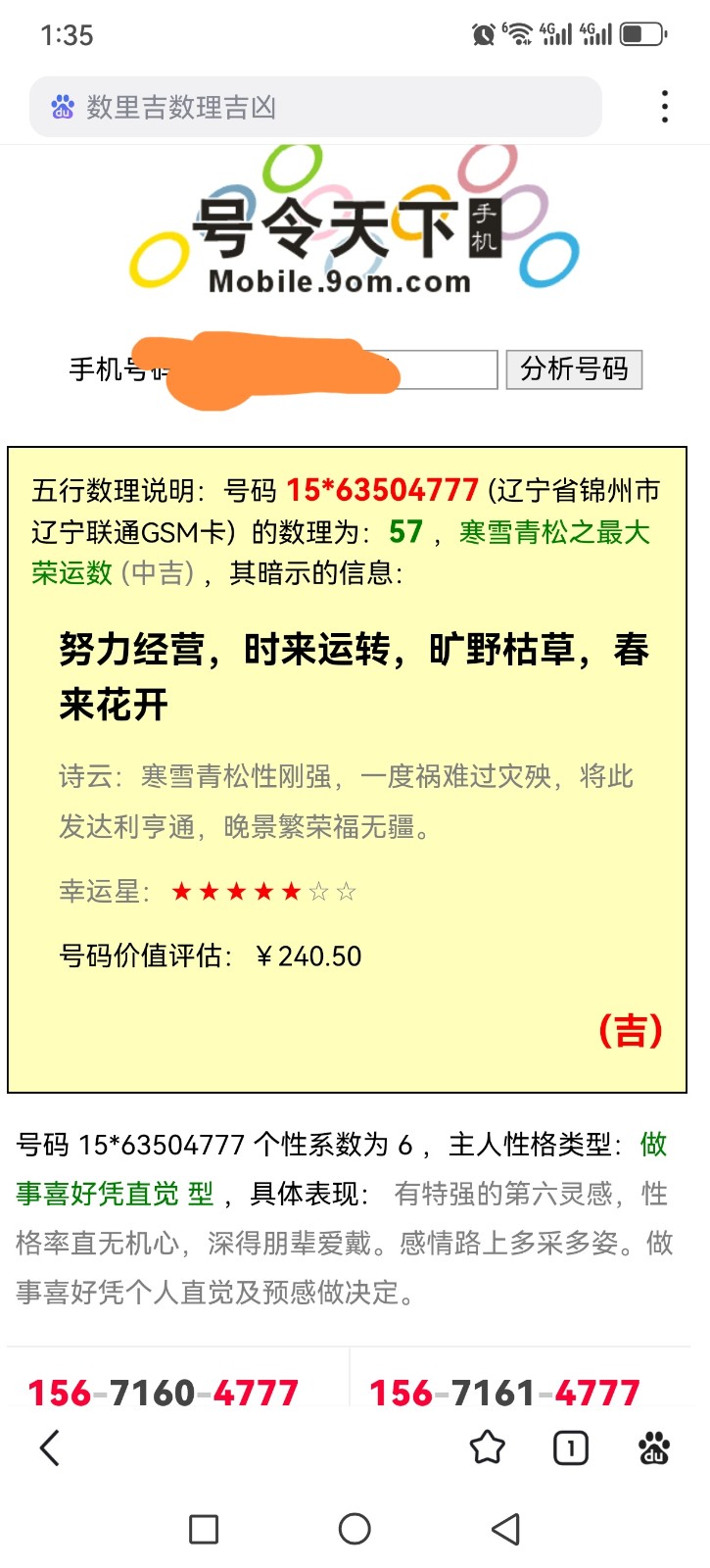Tap the system home button
This screenshot has height=1568, width=710.
tap(355, 1529)
